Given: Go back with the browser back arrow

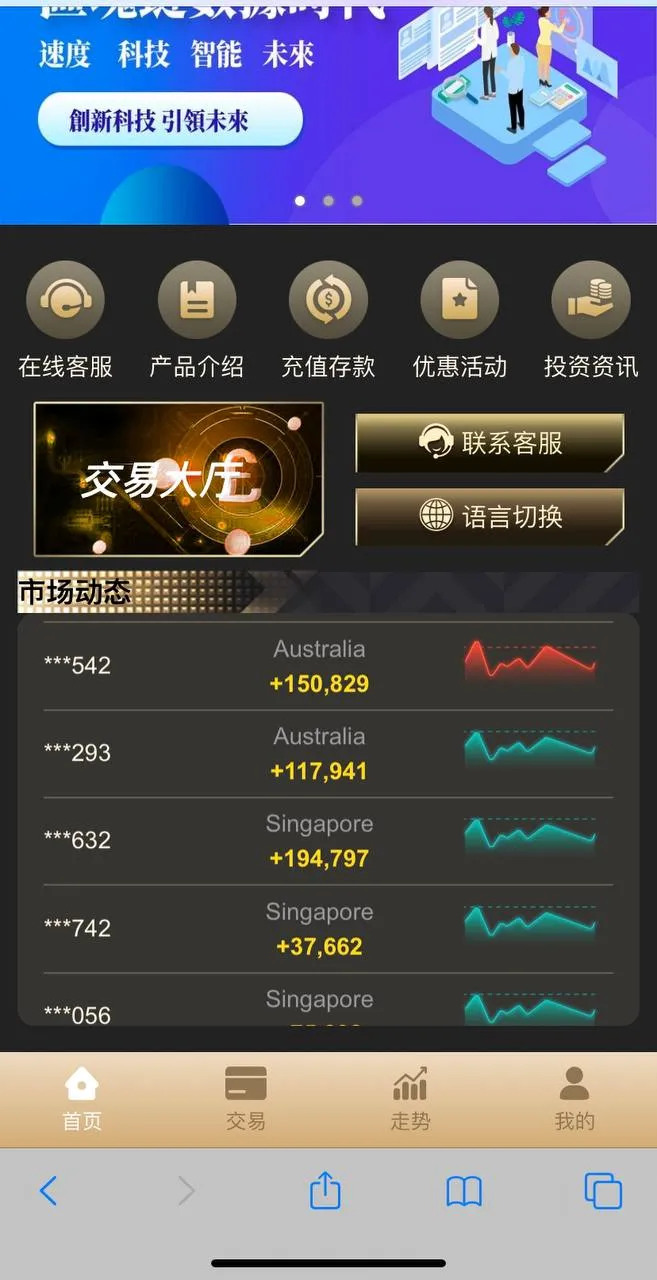Looking at the screenshot, I should 48,1191.
